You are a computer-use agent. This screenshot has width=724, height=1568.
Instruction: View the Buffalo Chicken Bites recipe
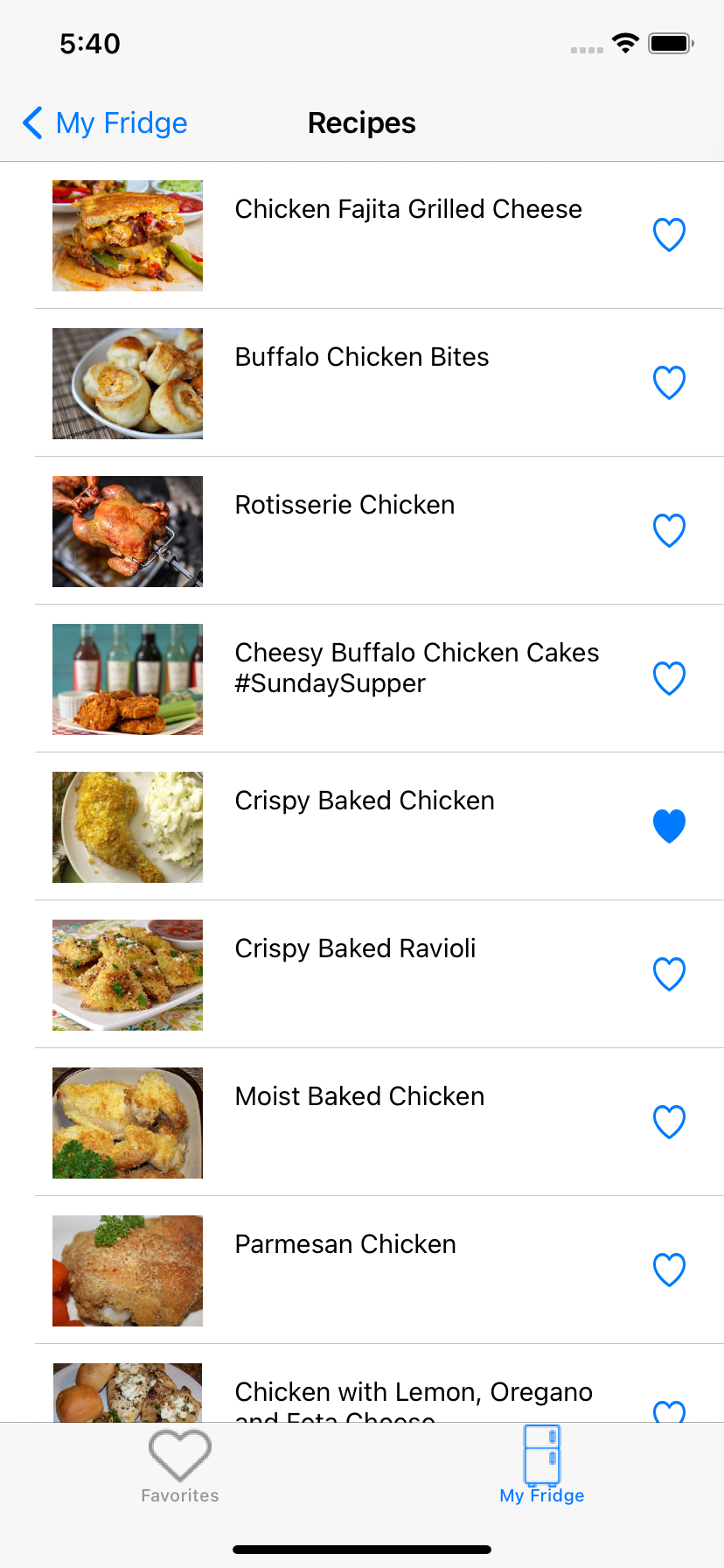point(362,358)
